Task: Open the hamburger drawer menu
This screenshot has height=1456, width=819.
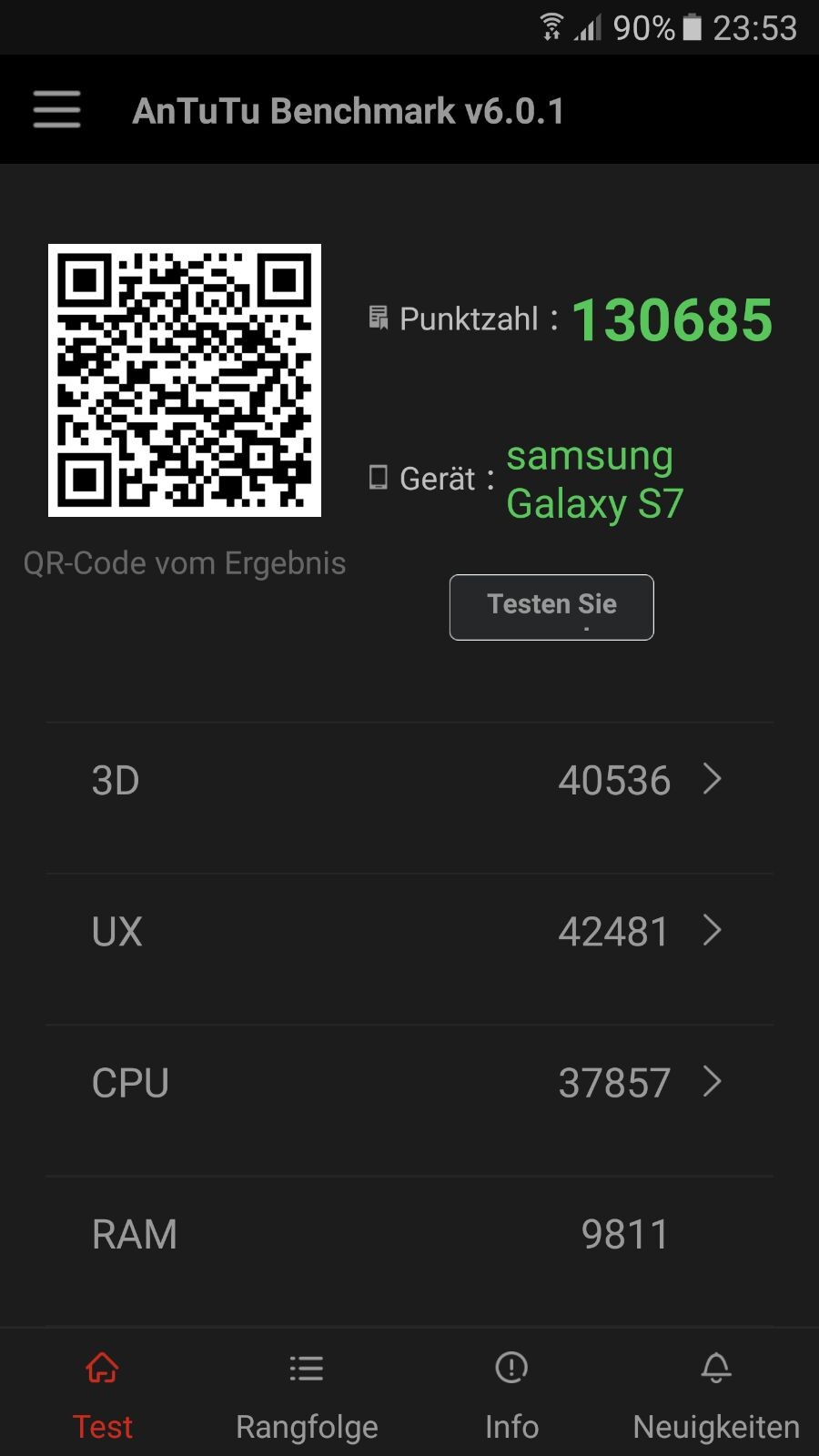Action: coord(56,110)
